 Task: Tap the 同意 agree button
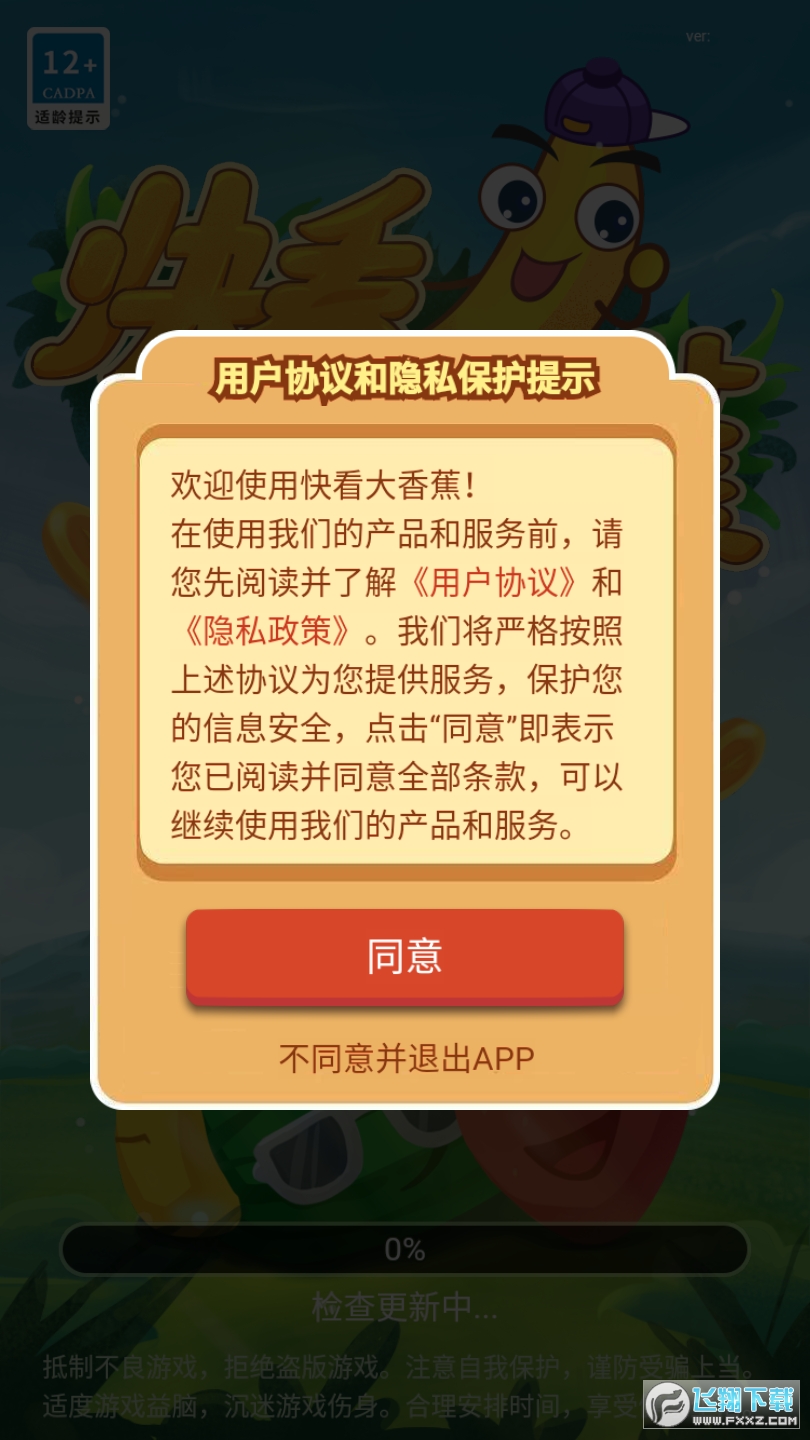pyautogui.click(x=404, y=956)
